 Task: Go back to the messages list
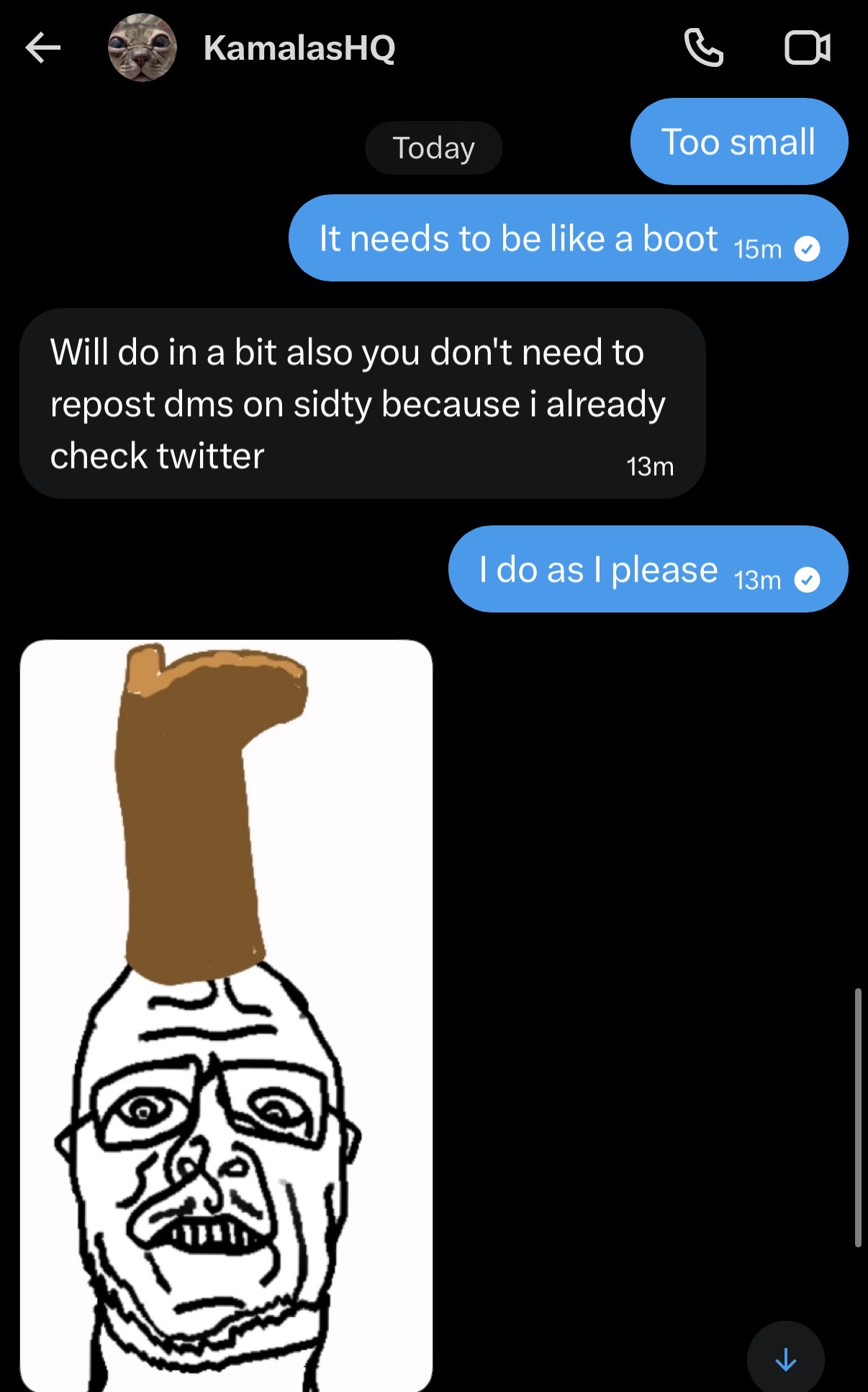point(42,48)
